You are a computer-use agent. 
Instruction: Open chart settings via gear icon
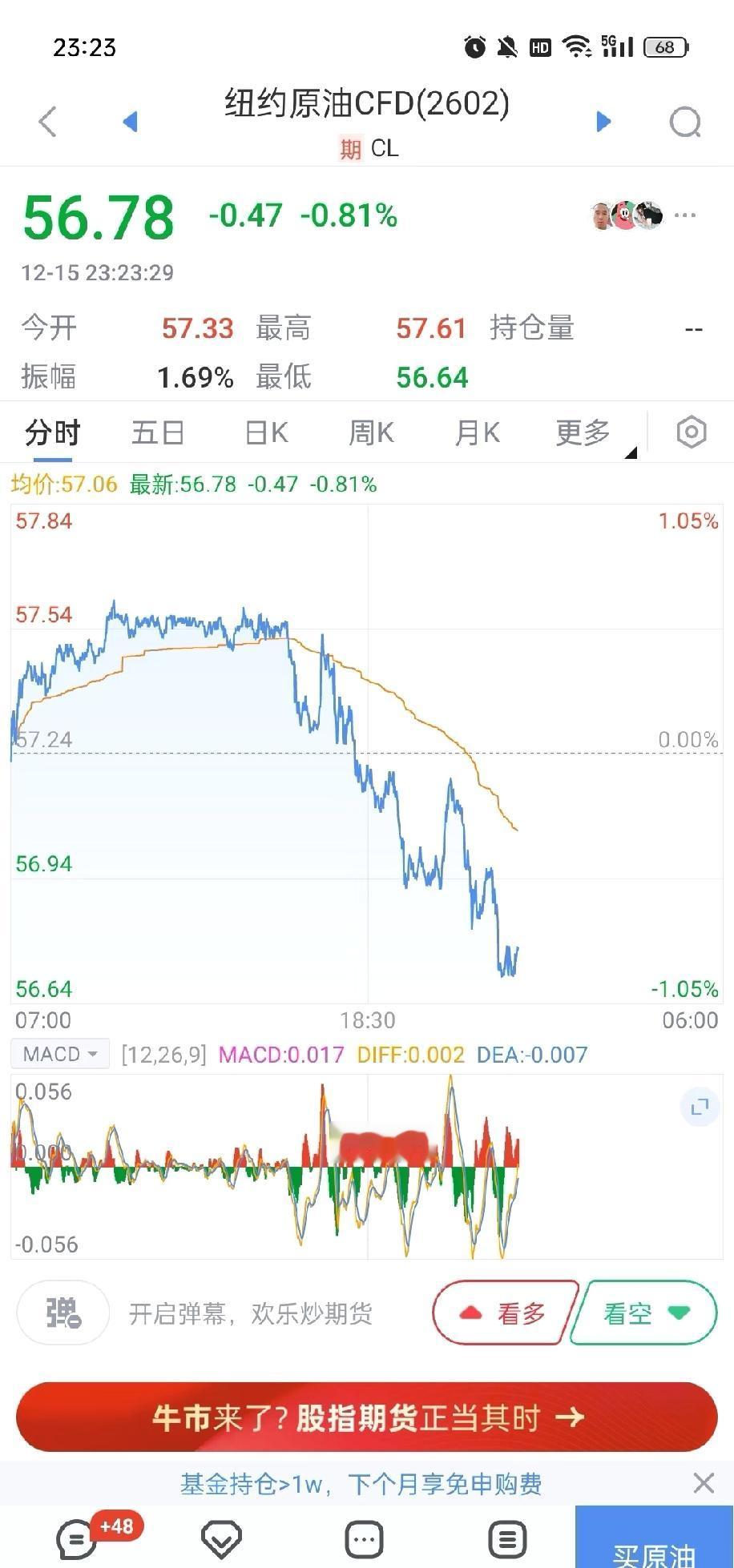coord(691,432)
